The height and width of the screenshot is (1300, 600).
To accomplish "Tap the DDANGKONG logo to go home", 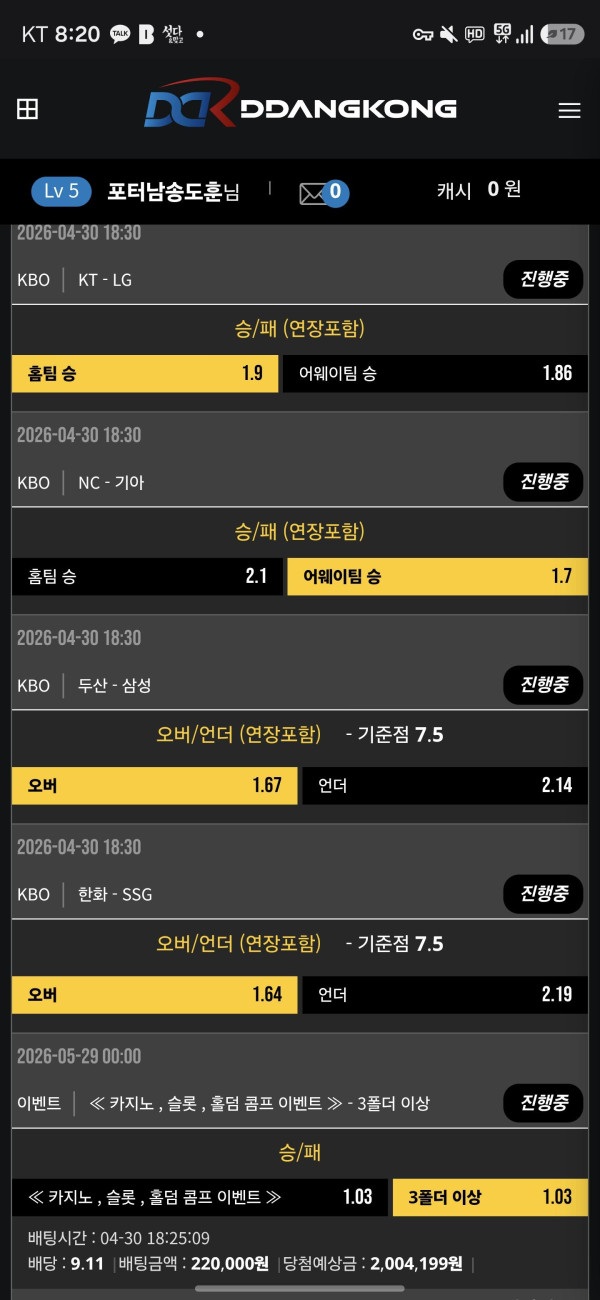I will (x=300, y=108).
